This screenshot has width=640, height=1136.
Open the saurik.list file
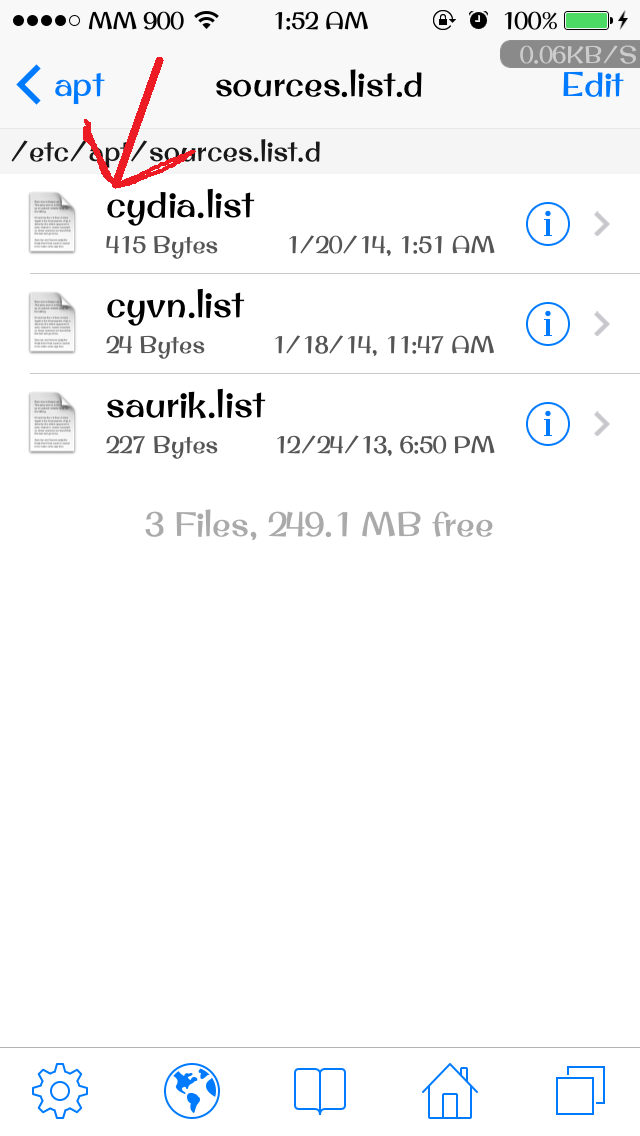tap(320, 424)
